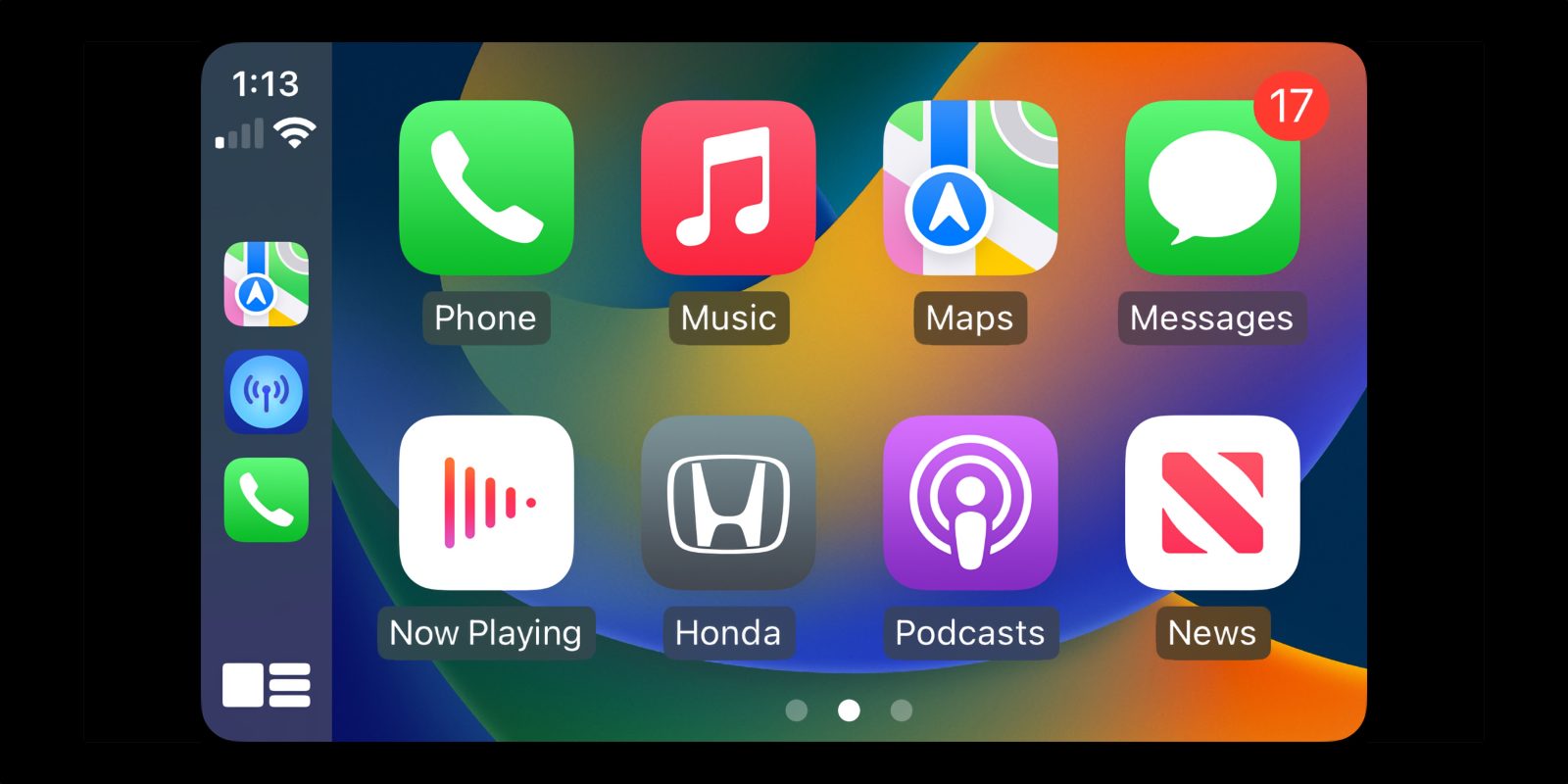Open Maps from the app grid
The image size is (1568, 784).
click(x=970, y=188)
